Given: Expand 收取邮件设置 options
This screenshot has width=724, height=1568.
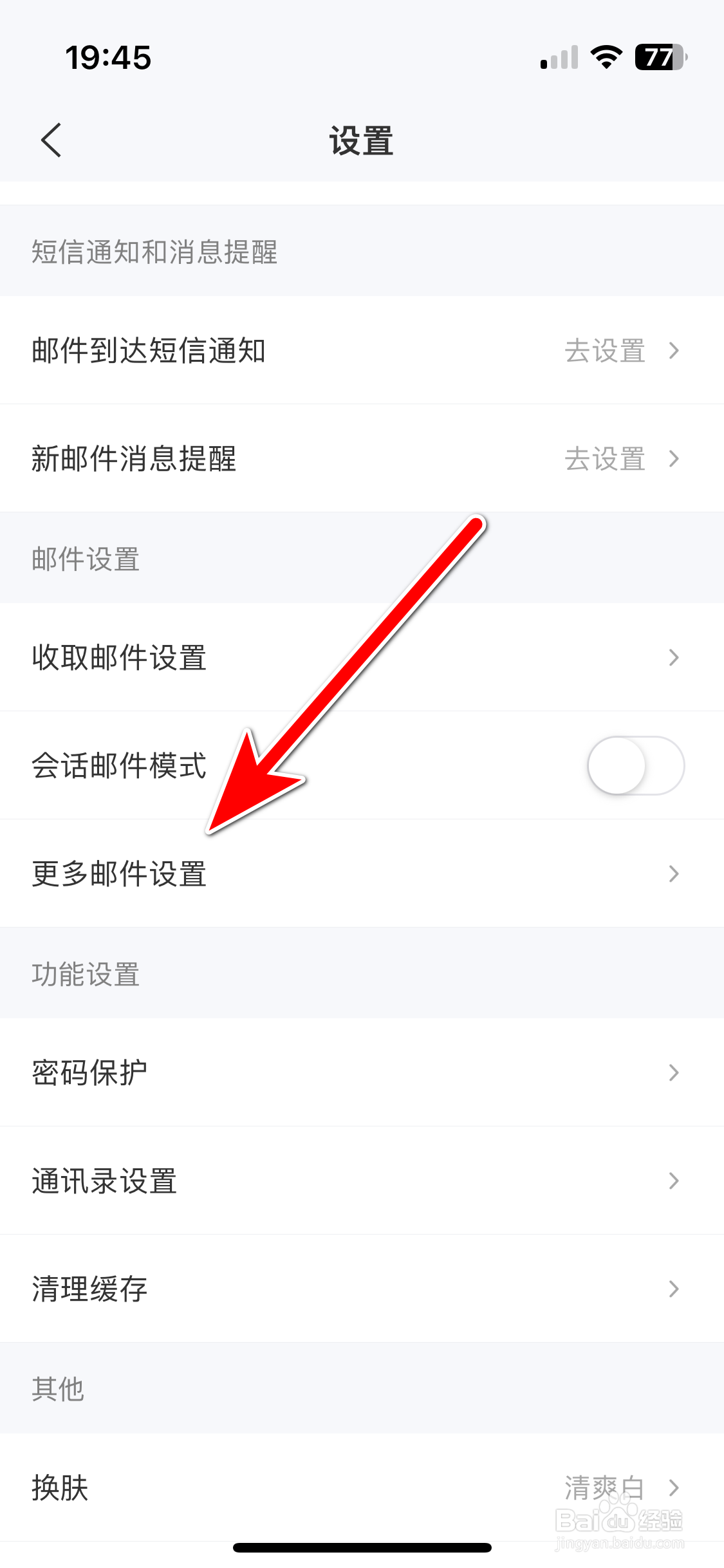Looking at the screenshot, I should (x=673, y=657).
